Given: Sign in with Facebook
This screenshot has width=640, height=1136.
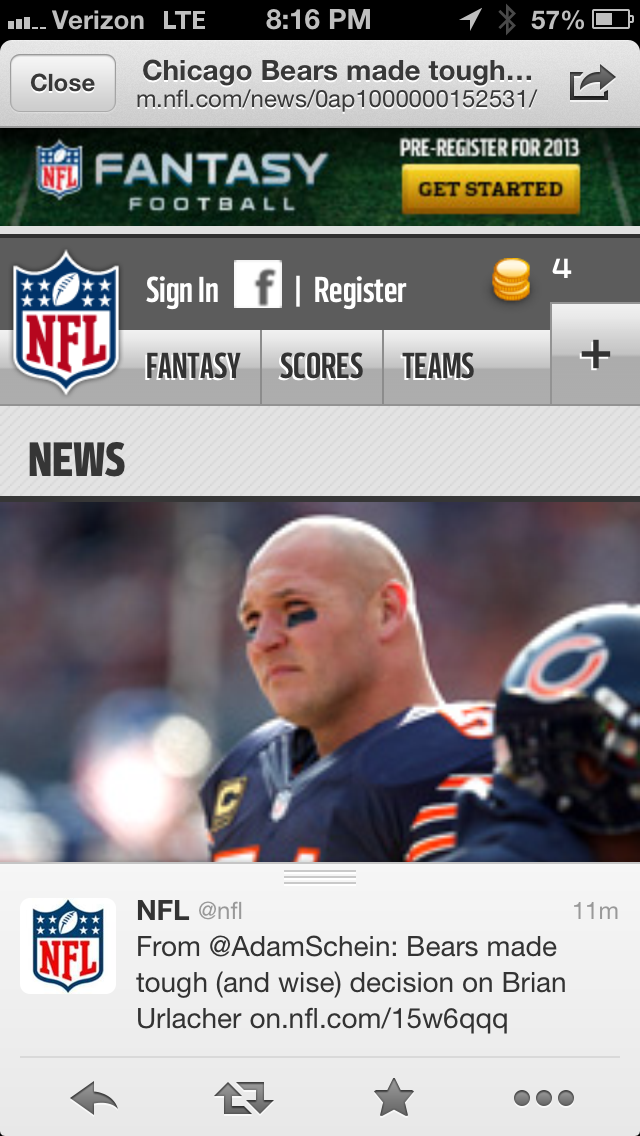Looking at the screenshot, I should 257,284.
